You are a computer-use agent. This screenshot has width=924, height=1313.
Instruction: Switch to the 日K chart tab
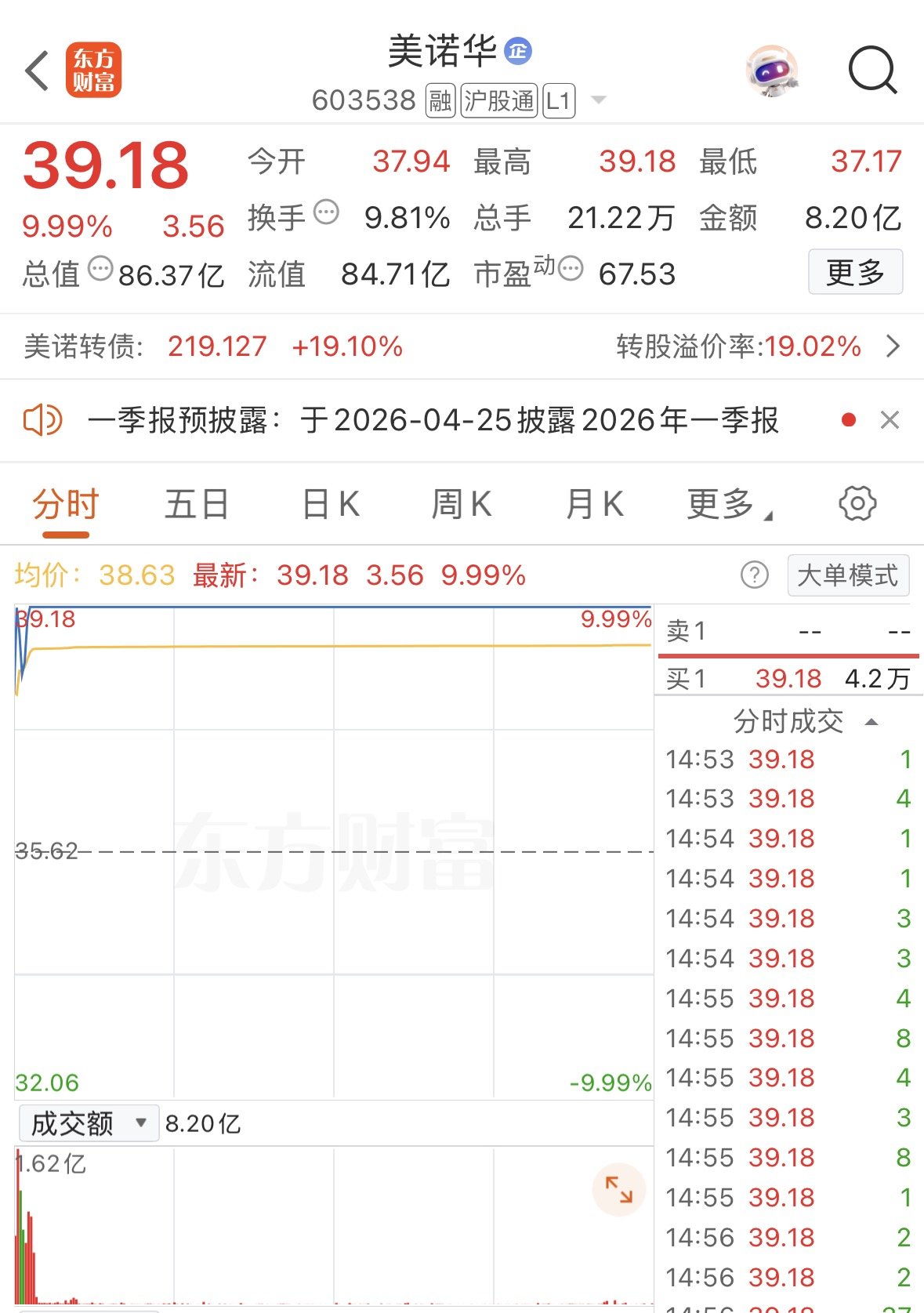331,504
